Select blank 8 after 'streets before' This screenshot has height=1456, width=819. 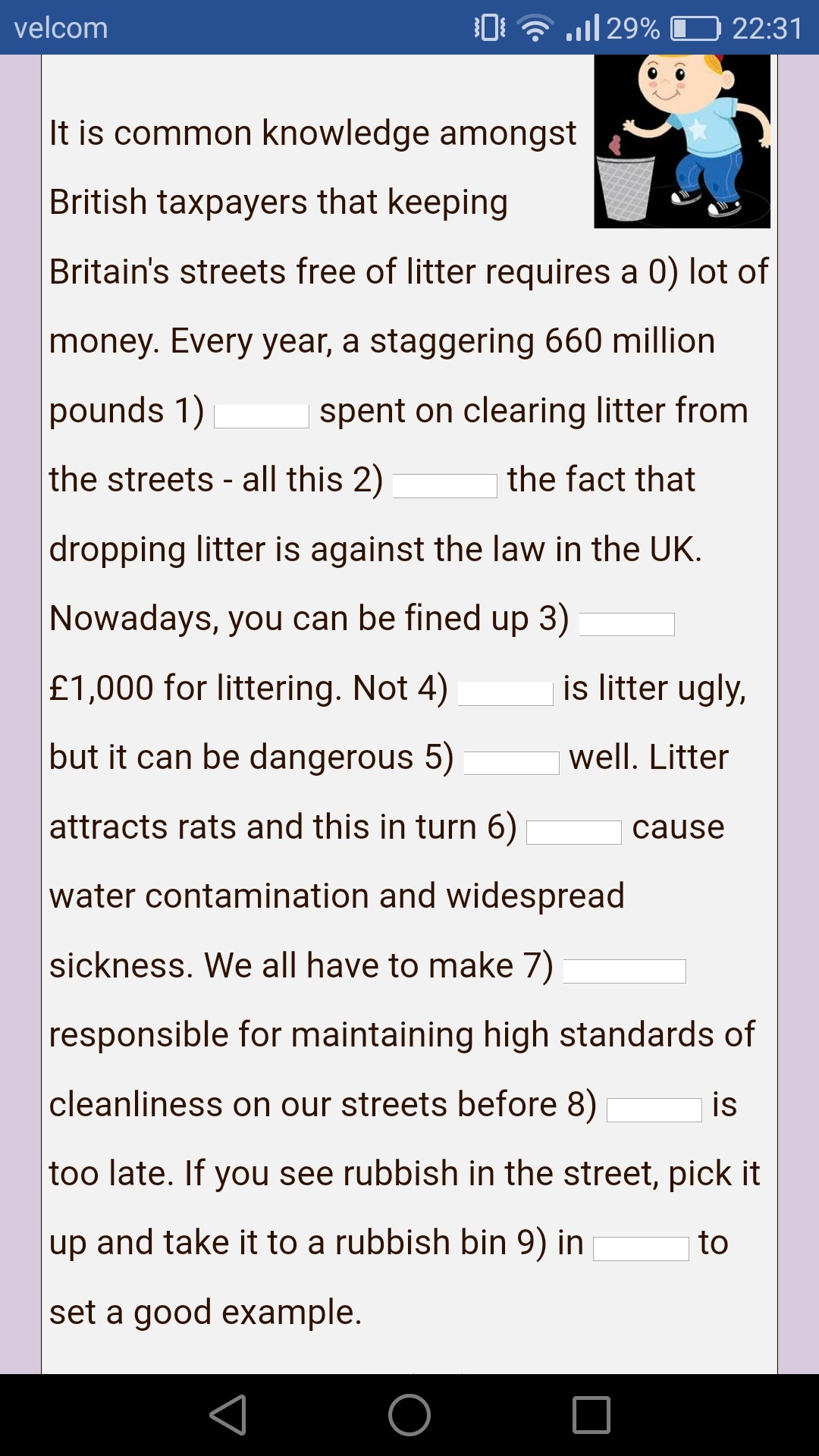(x=654, y=1110)
